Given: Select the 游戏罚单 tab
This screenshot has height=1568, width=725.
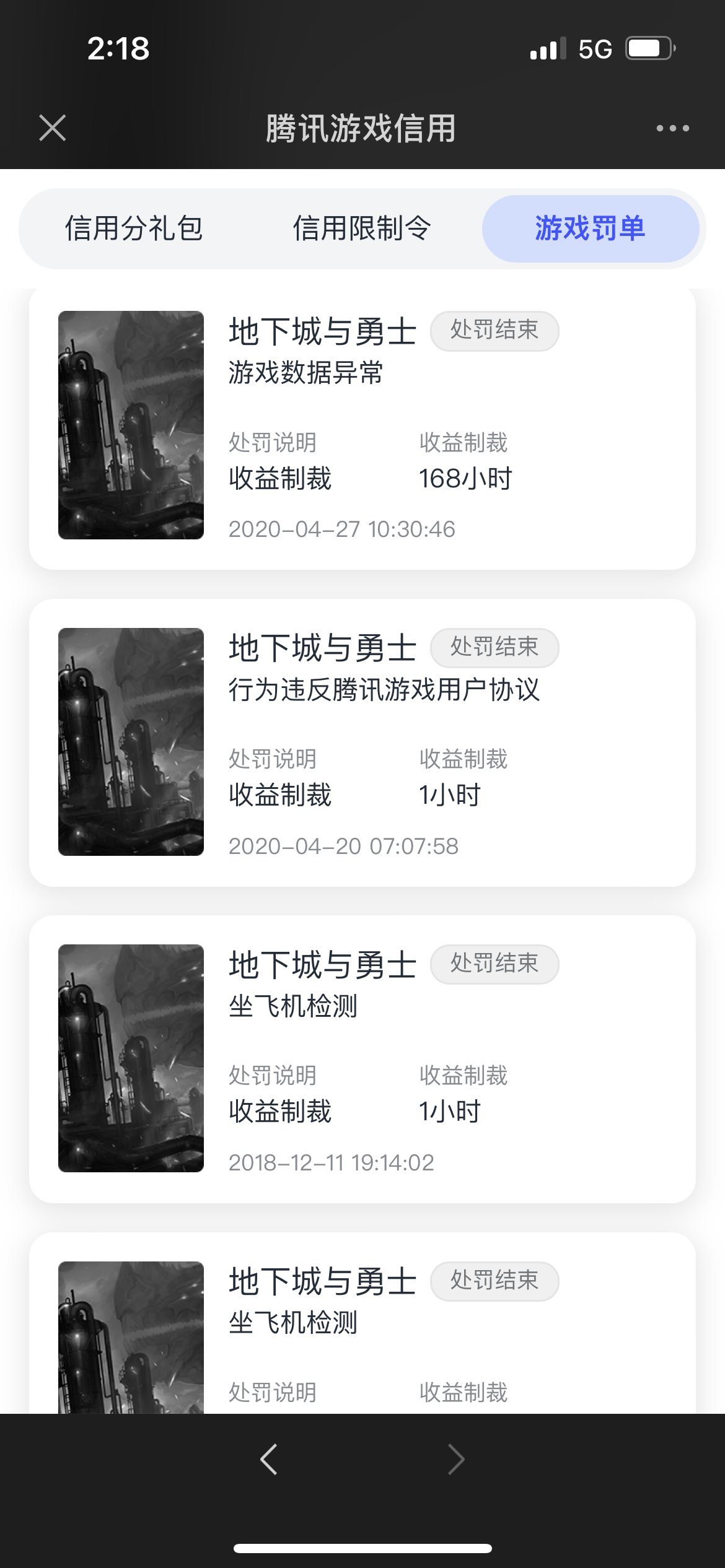Looking at the screenshot, I should [x=590, y=229].
